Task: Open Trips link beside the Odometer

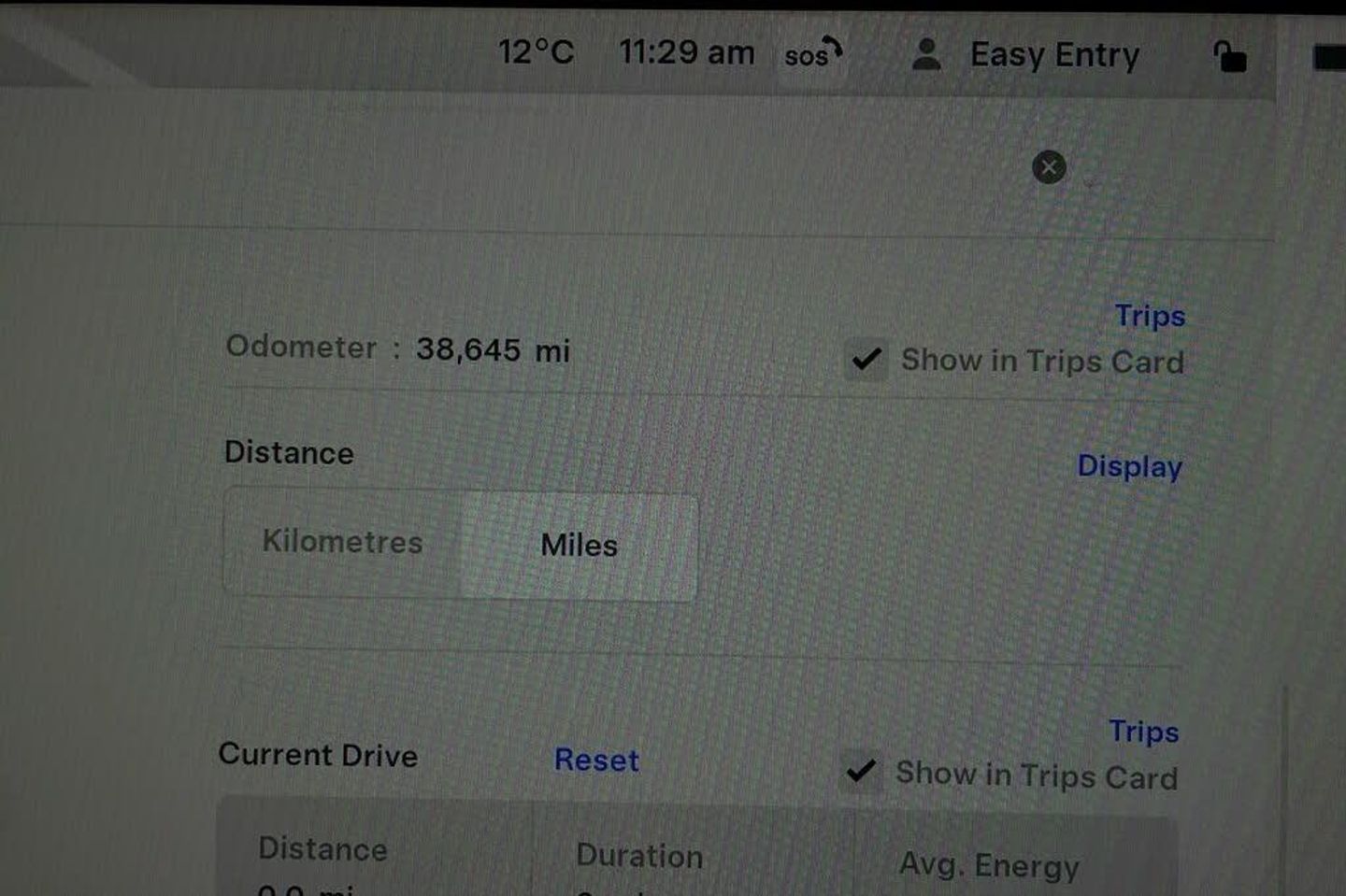Action: tap(1150, 316)
